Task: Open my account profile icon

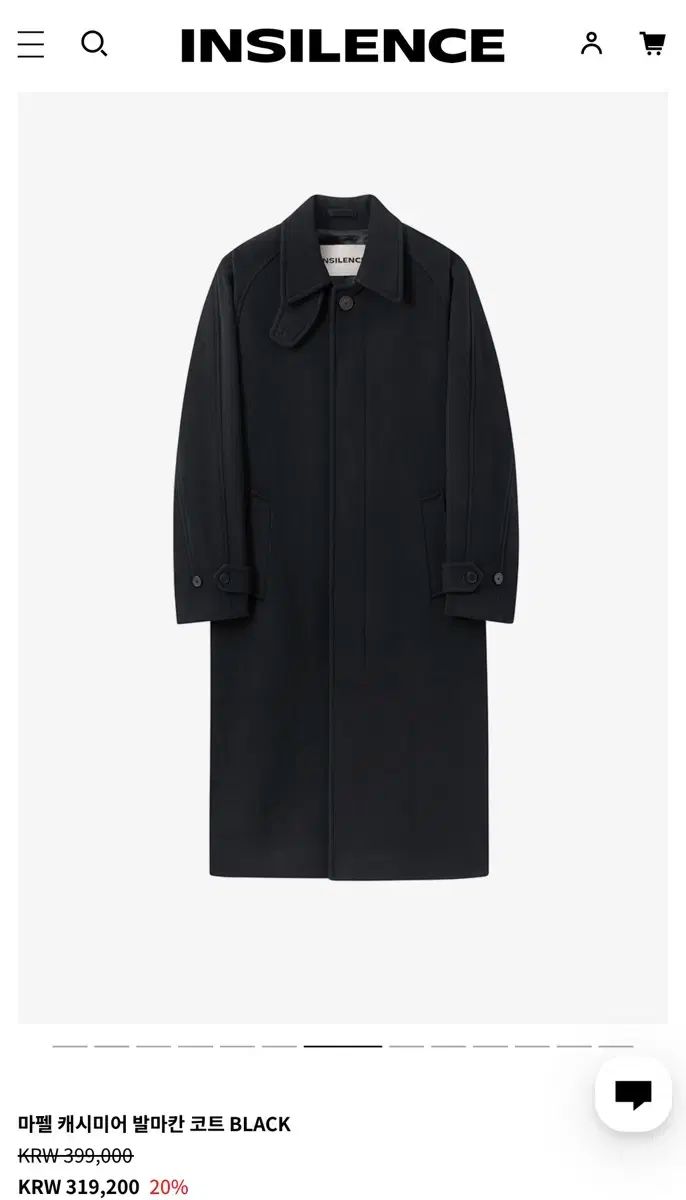Action: point(592,44)
